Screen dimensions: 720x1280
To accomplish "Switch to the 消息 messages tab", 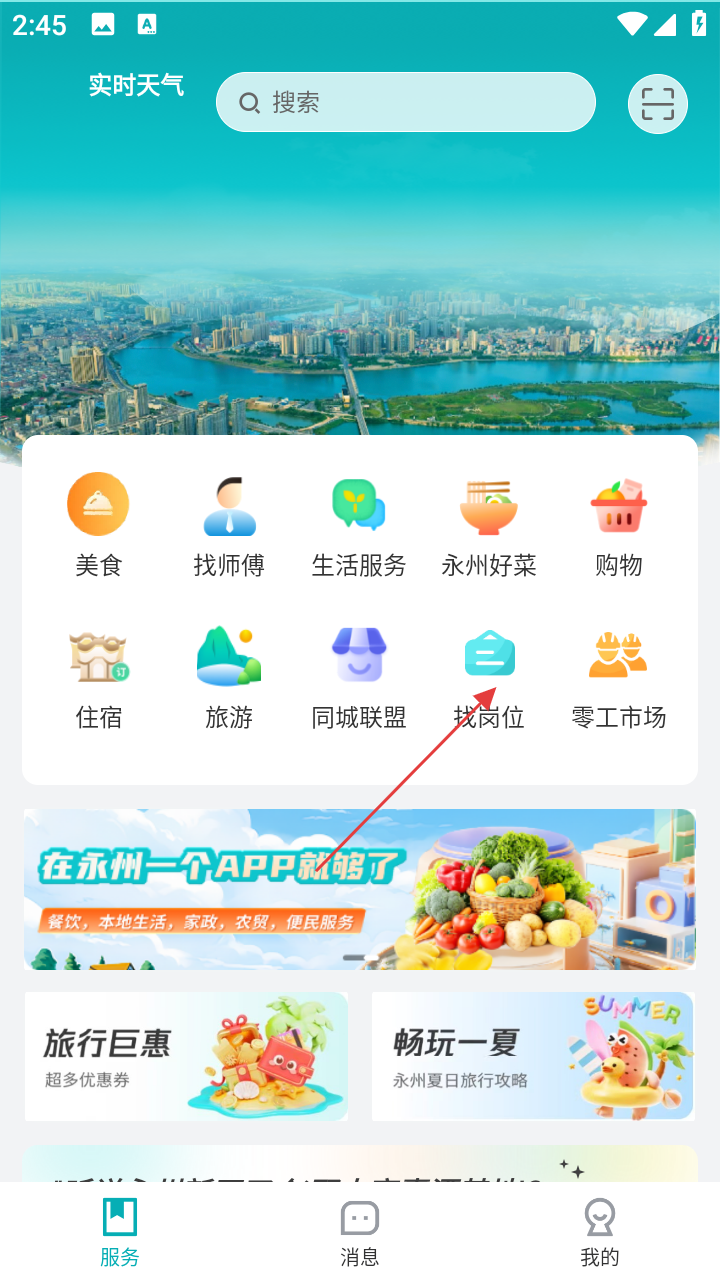I will (360, 1233).
